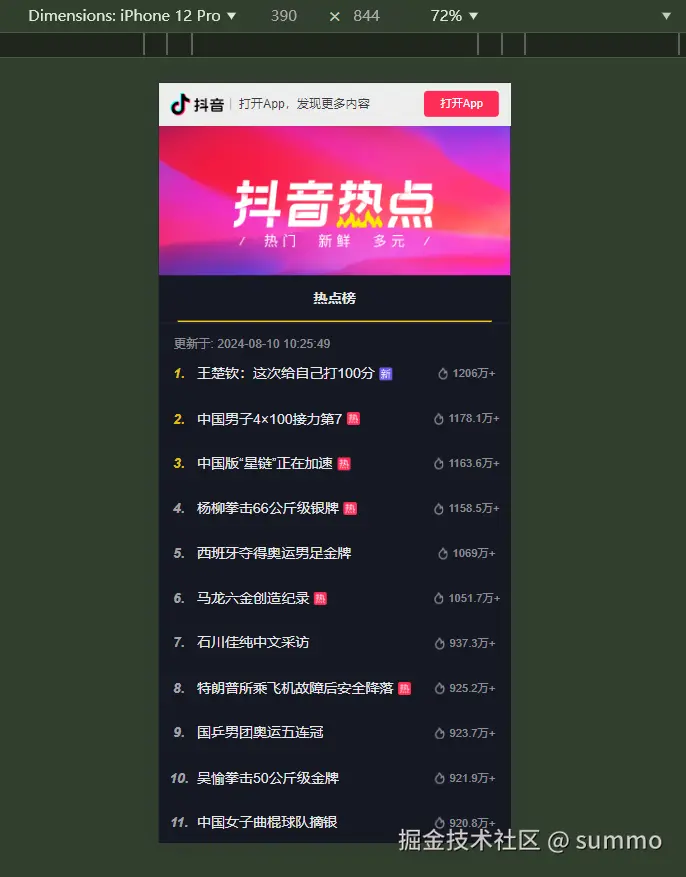686x877 pixels.
Task: Edit the 390 width field
Action: [x=284, y=16]
